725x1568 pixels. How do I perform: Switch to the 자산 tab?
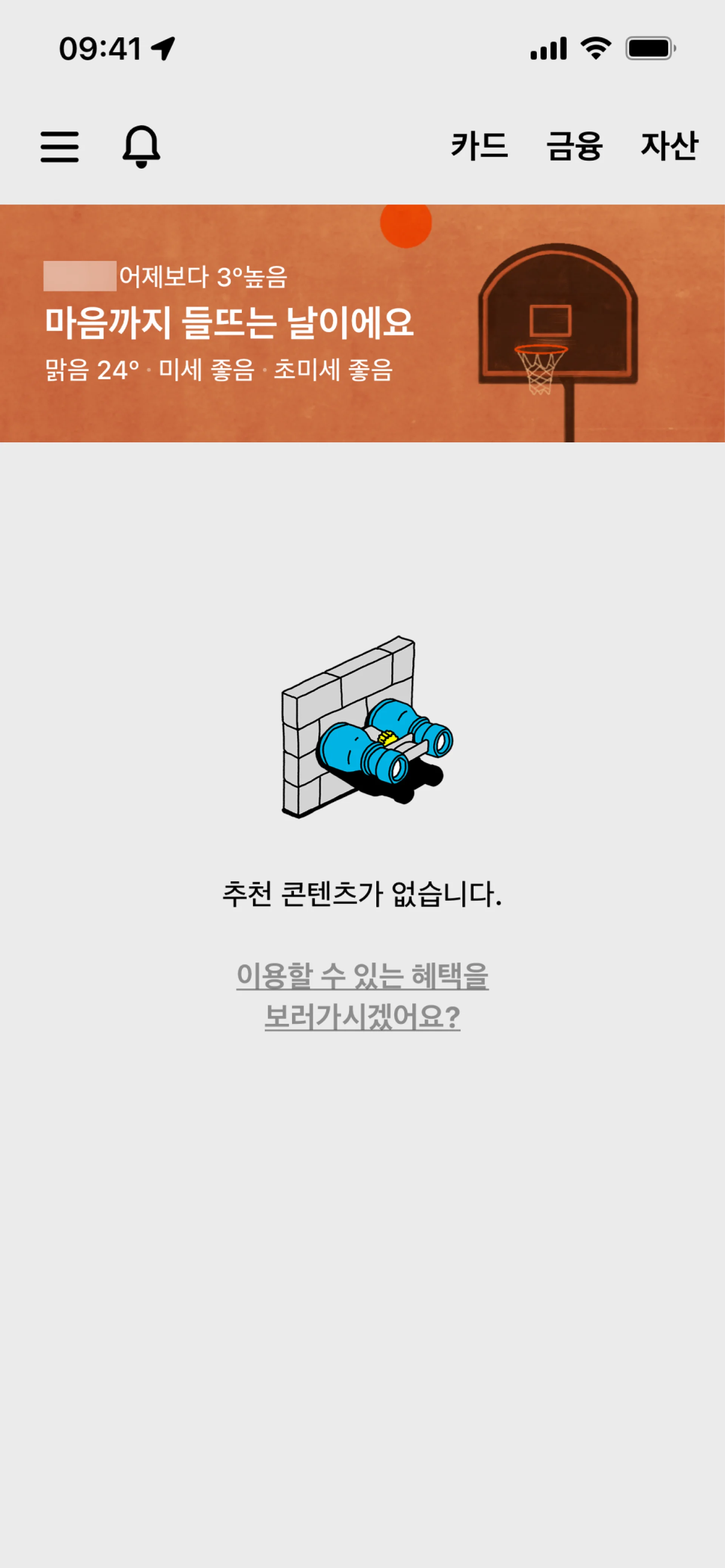pyautogui.click(x=669, y=146)
